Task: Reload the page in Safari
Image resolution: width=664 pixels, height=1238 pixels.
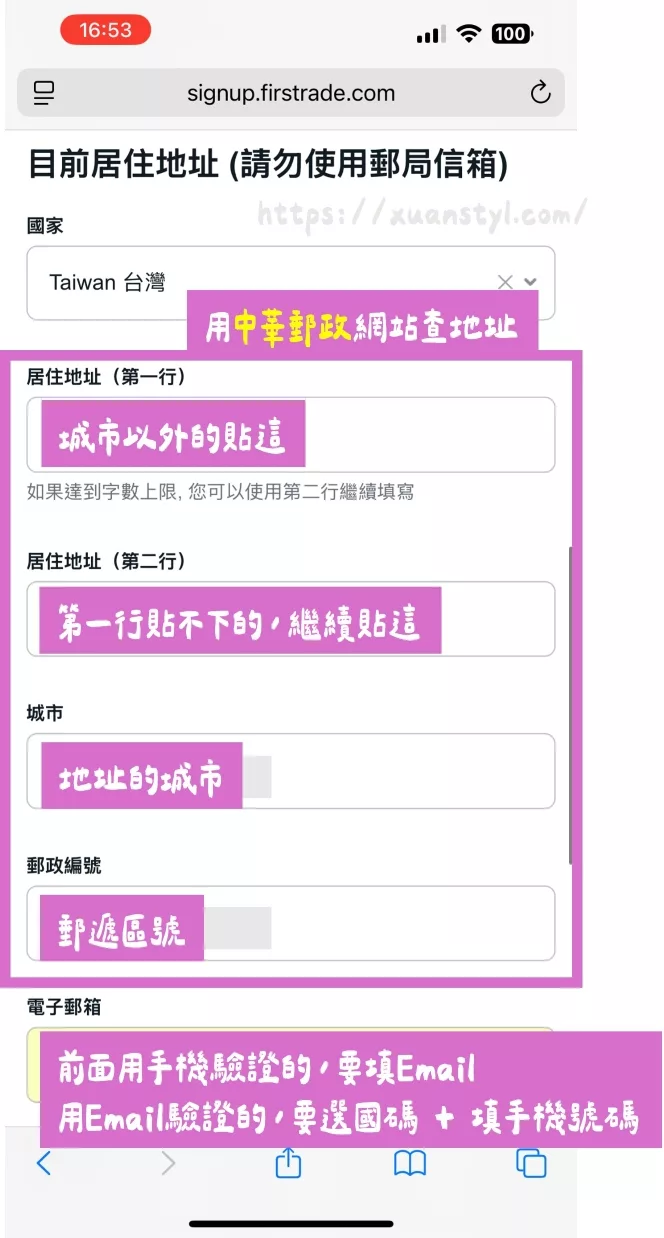Action: [x=540, y=94]
